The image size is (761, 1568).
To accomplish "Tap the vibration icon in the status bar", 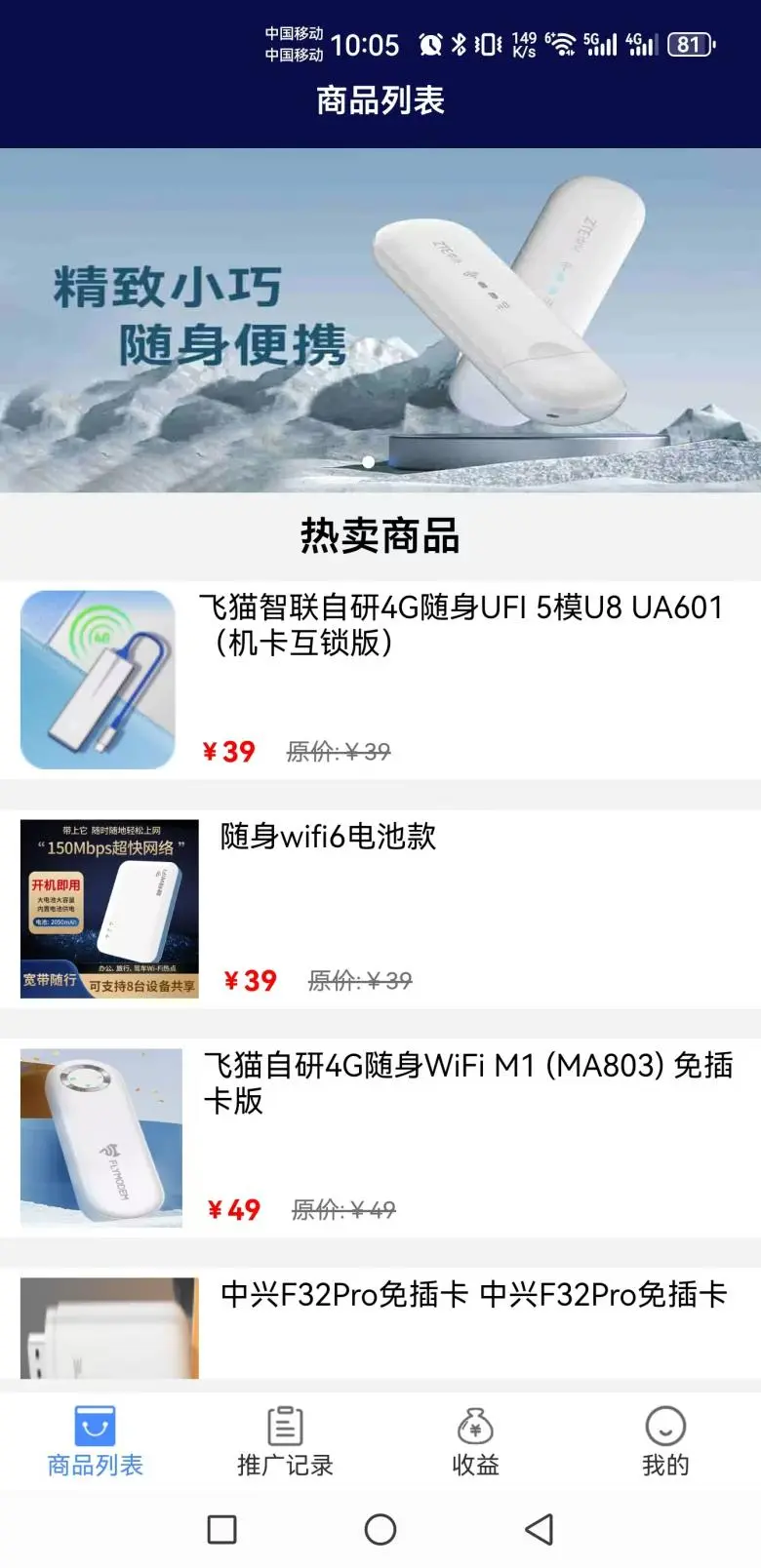I will [x=487, y=46].
